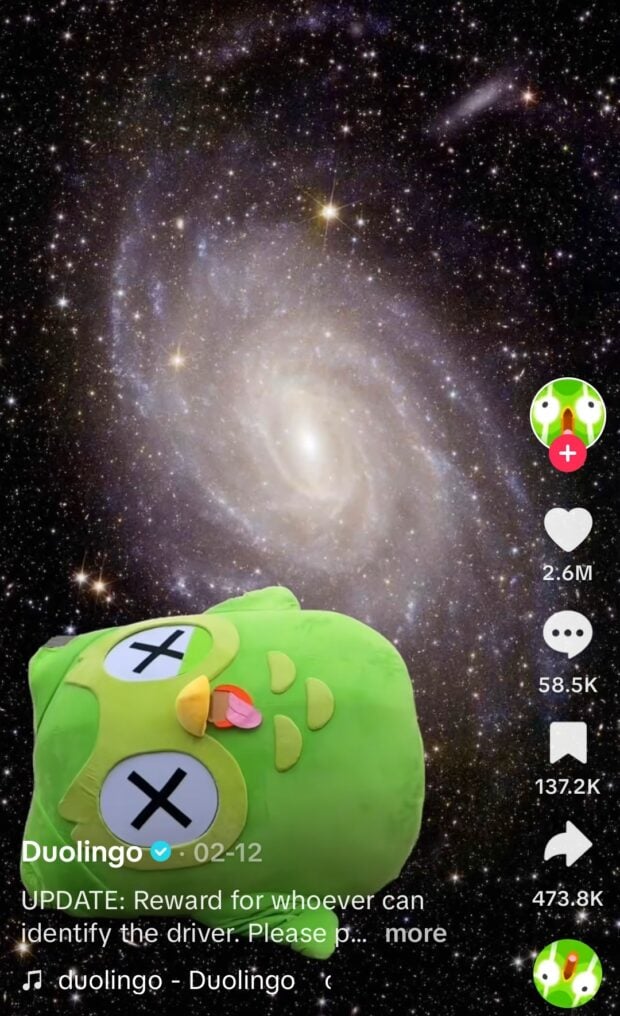Follow Duolingo with the plus button
The height and width of the screenshot is (1016, 620).
click(567, 453)
